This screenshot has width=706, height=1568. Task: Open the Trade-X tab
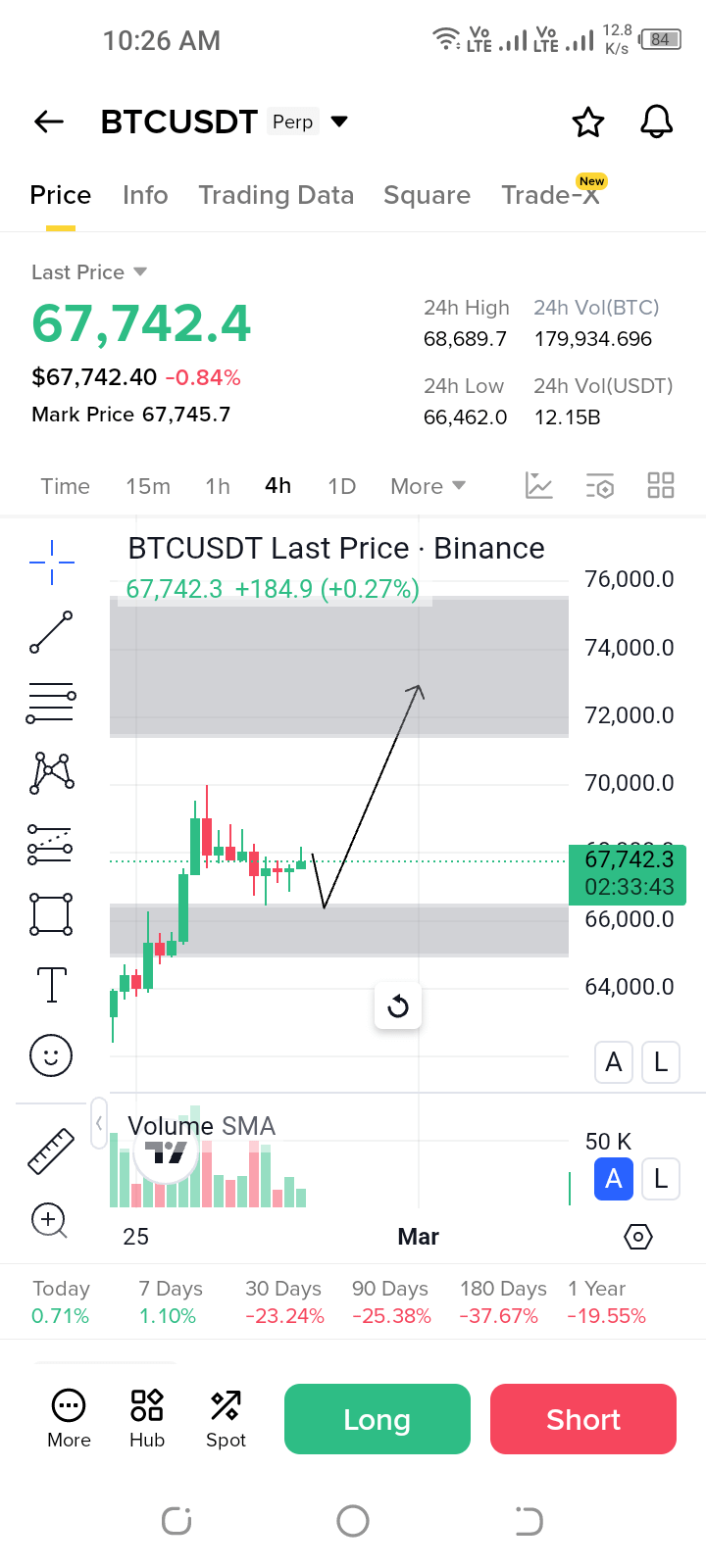(x=549, y=195)
